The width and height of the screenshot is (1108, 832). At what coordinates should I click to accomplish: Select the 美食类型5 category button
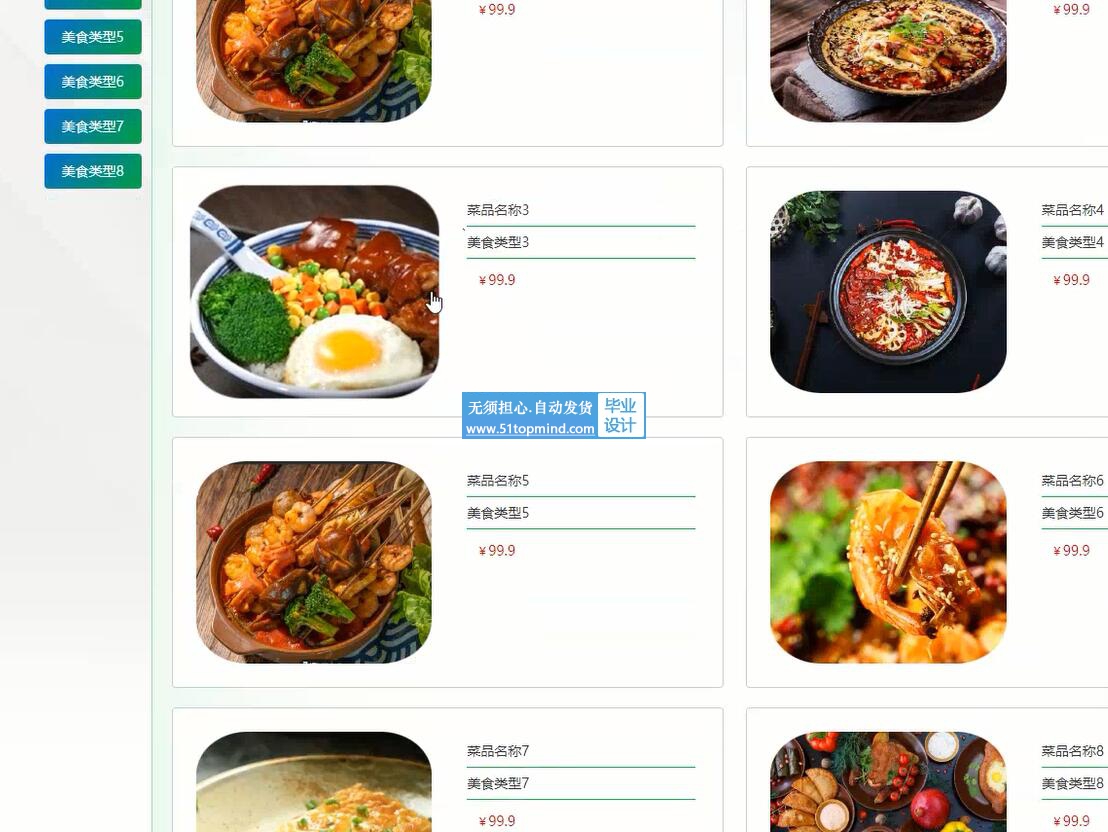(x=93, y=37)
